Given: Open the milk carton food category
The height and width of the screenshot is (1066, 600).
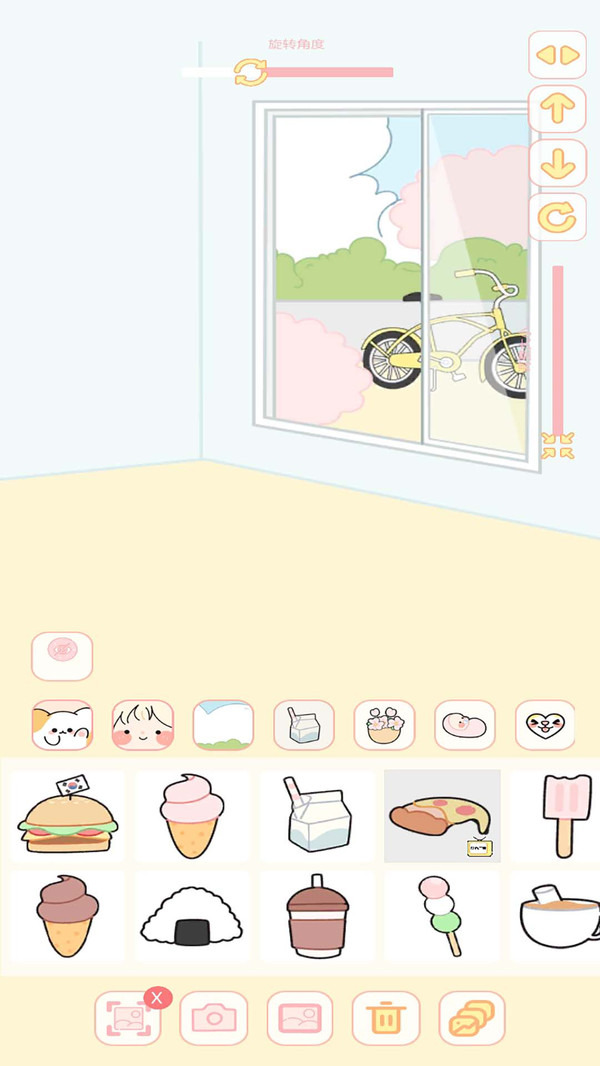Looking at the screenshot, I should pyautogui.click(x=304, y=725).
